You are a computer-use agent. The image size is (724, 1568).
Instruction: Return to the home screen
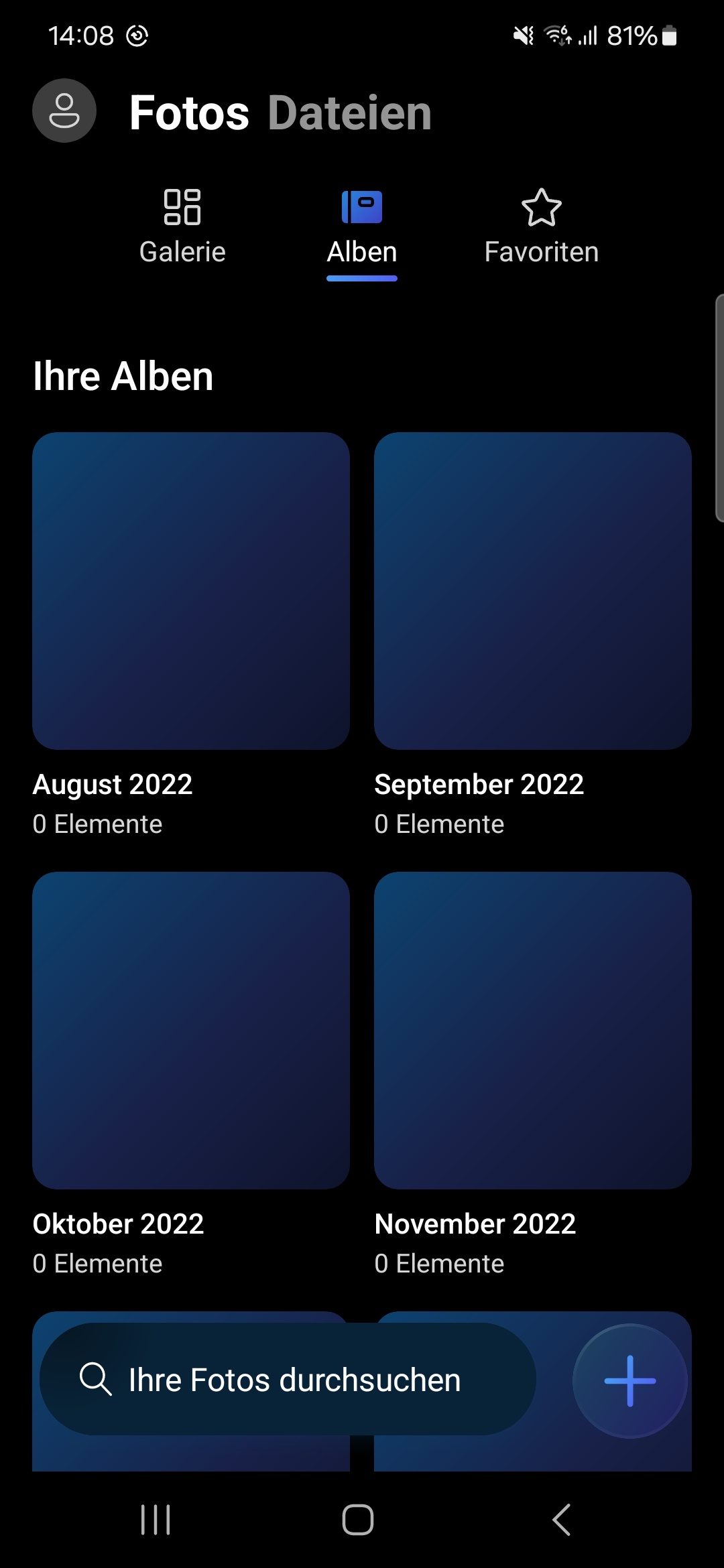point(358,1520)
